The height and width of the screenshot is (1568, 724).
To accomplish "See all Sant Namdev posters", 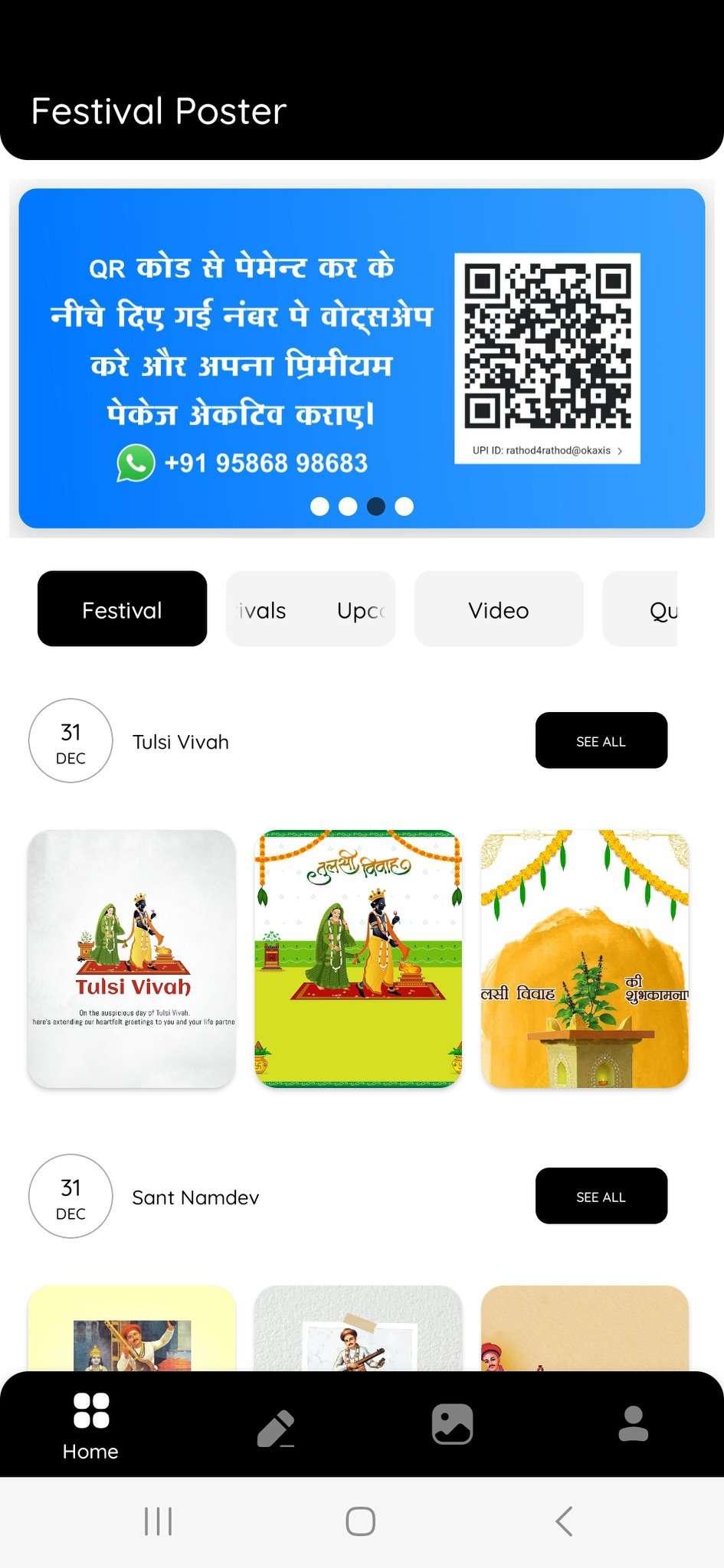I will click(x=601, y=1196).
